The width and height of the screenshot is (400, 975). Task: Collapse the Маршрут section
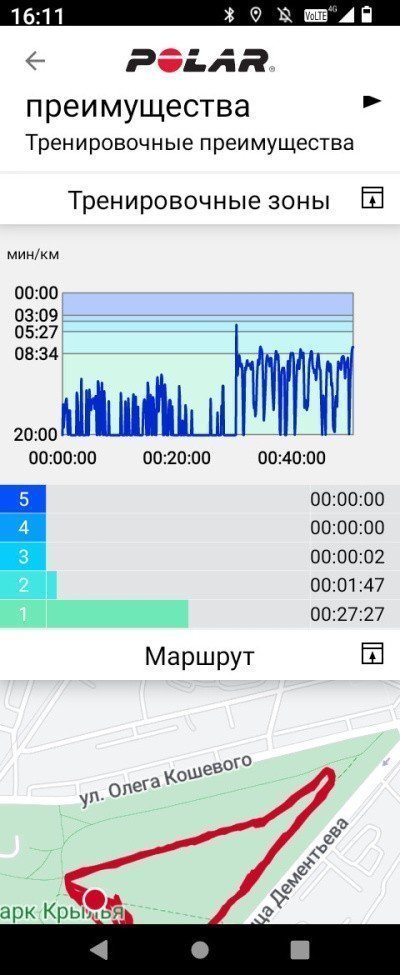pyautogui.click(x=372, y=654)
